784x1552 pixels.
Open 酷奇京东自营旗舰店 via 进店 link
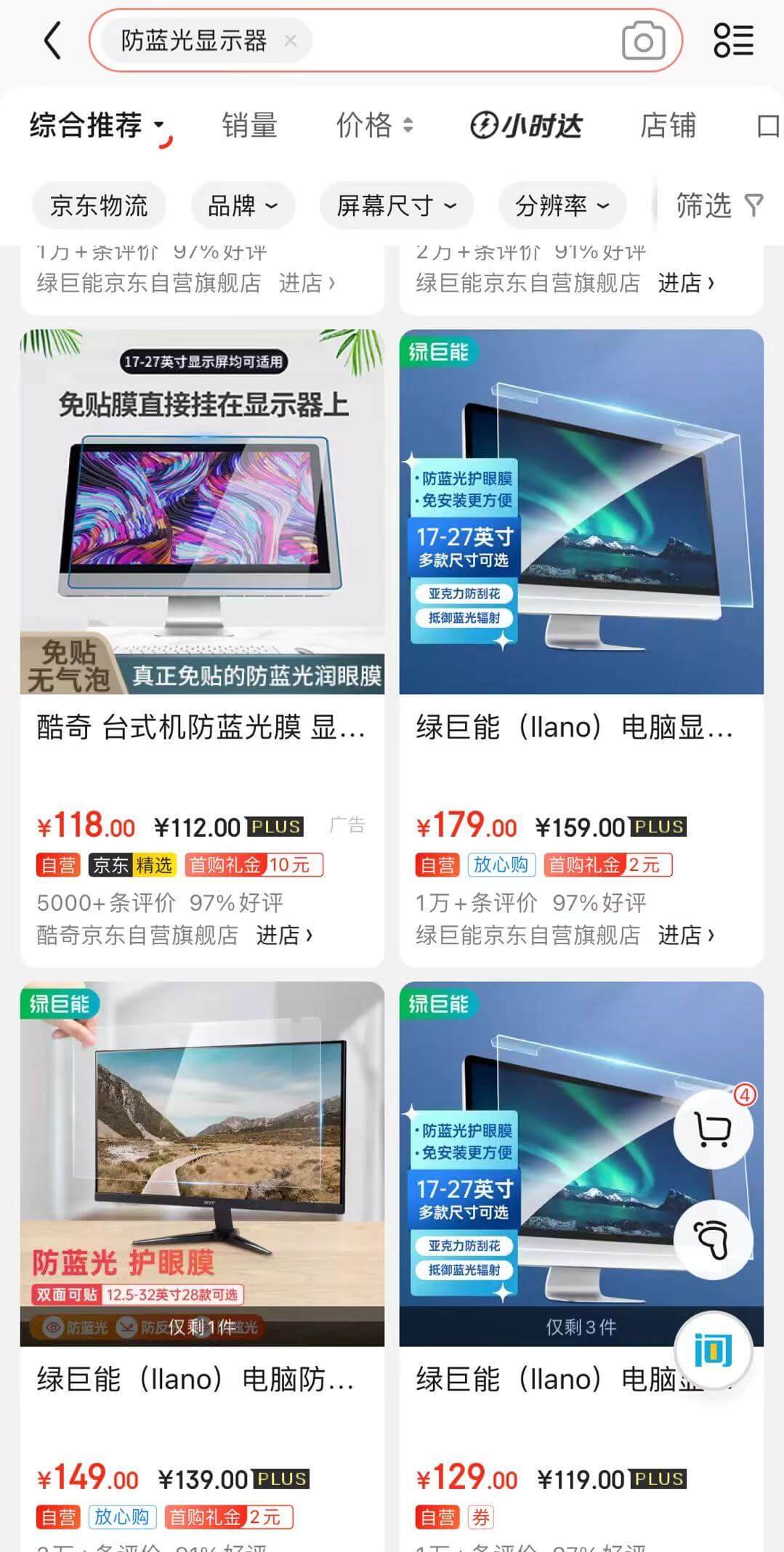pyautogui.click(x=285, y=936)
